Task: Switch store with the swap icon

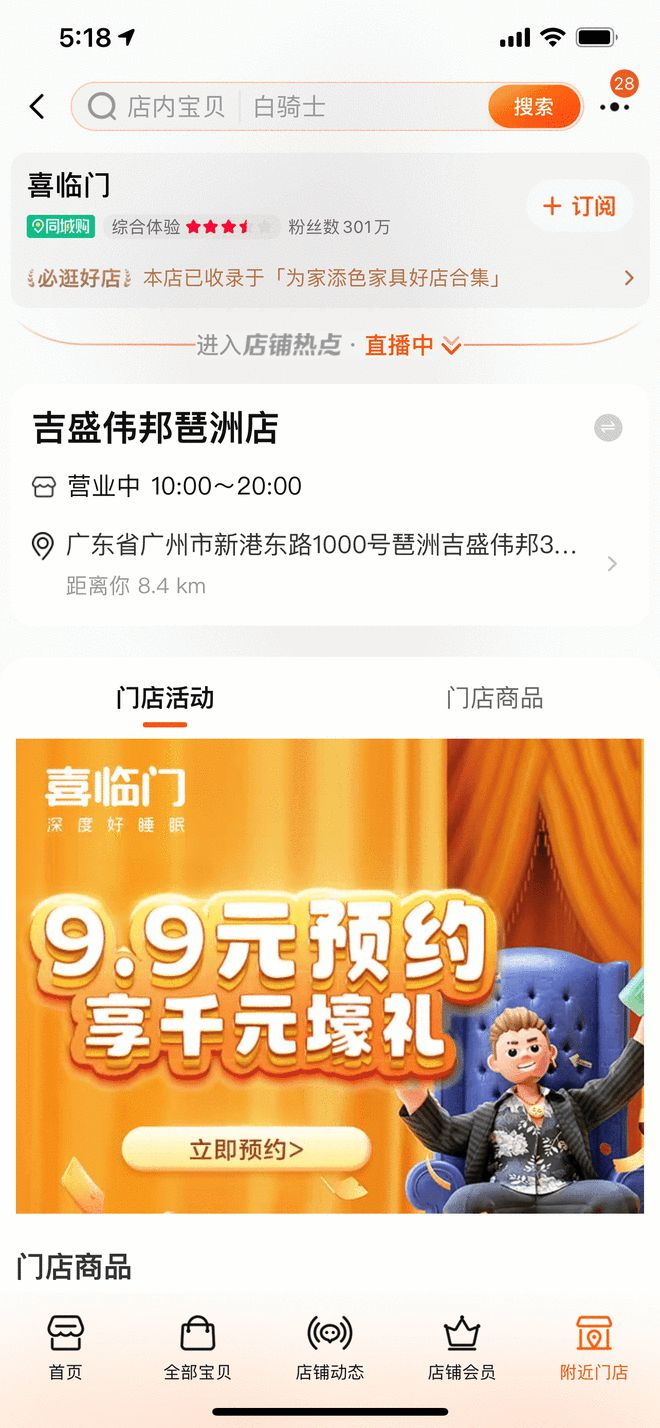Action: 608,428
